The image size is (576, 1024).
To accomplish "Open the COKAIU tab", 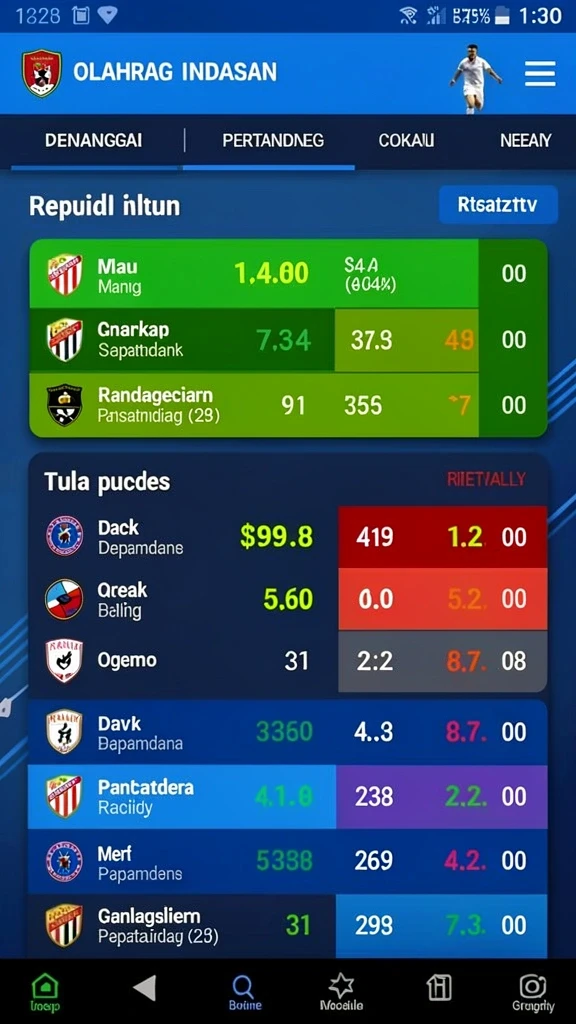I will 406,140.
